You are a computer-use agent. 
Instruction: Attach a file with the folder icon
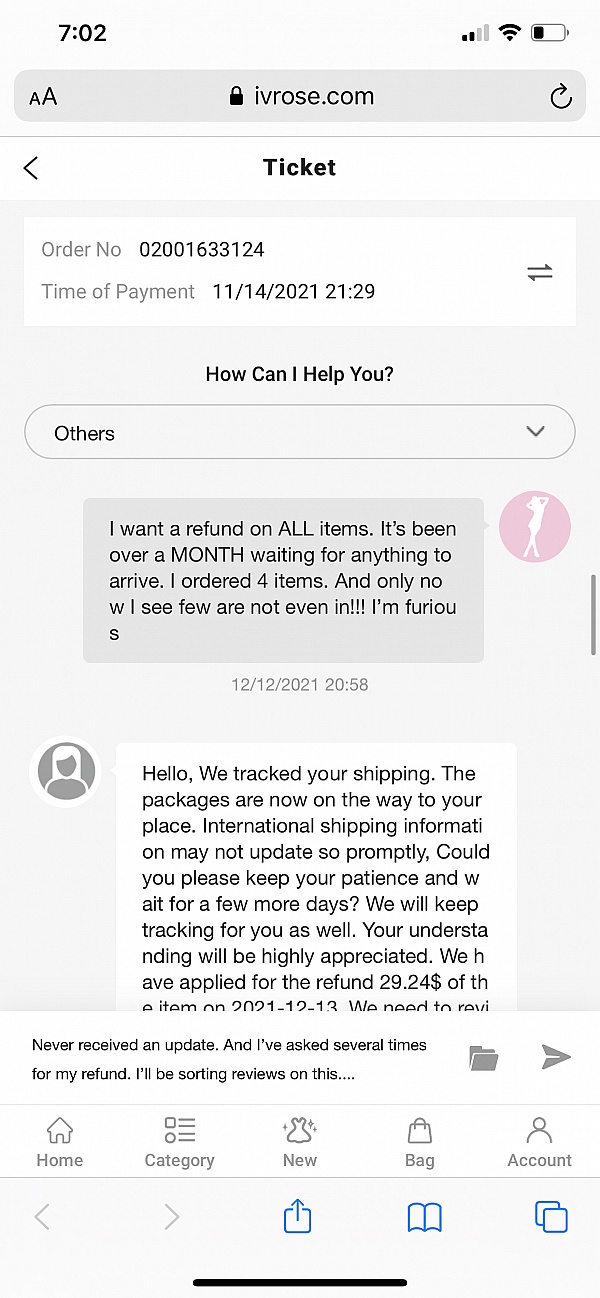click(x=484, y=1057)
